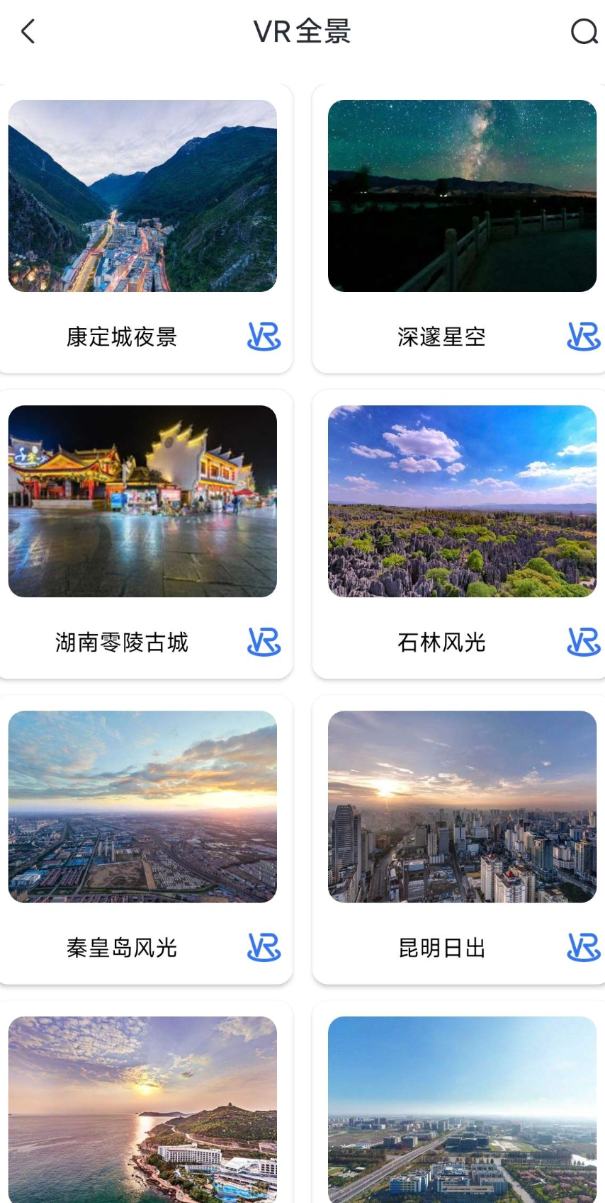This screenshot has height=1203, width=605.
Task: Enter VR mode for 深邃星空
Action: click(x=583, y=337)
